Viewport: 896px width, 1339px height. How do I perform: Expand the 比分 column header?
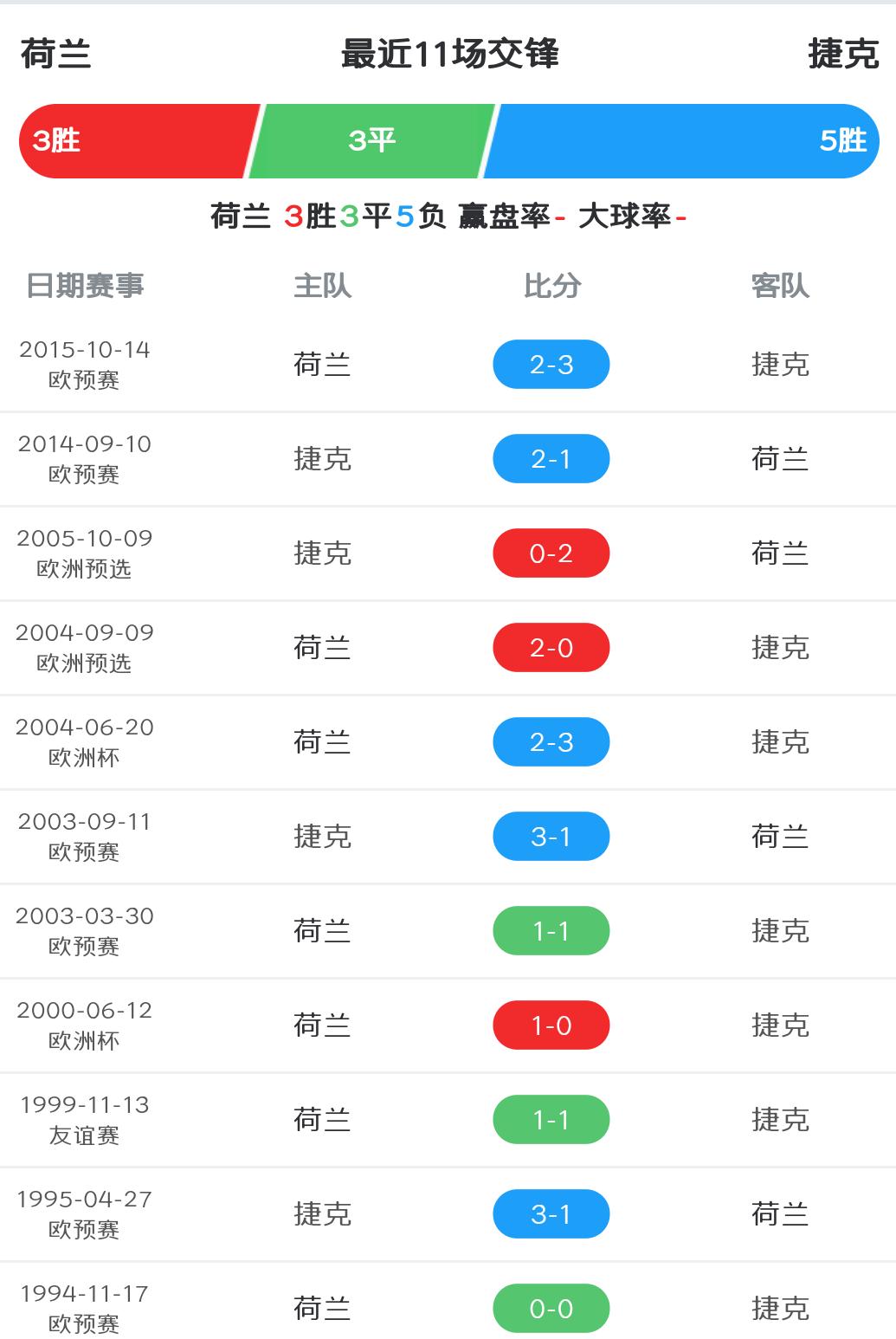551,287
